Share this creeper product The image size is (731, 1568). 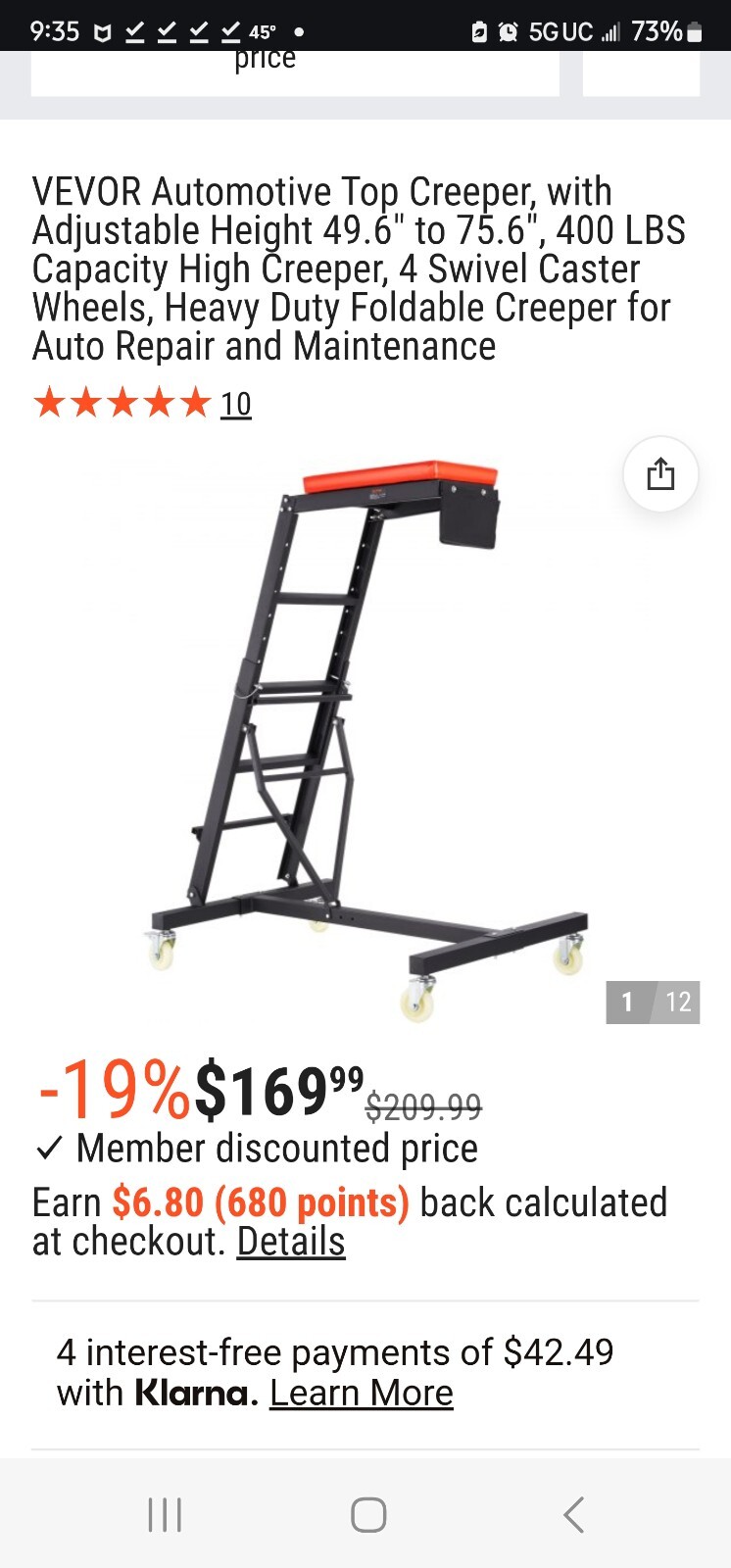click(x=660, y=474)
